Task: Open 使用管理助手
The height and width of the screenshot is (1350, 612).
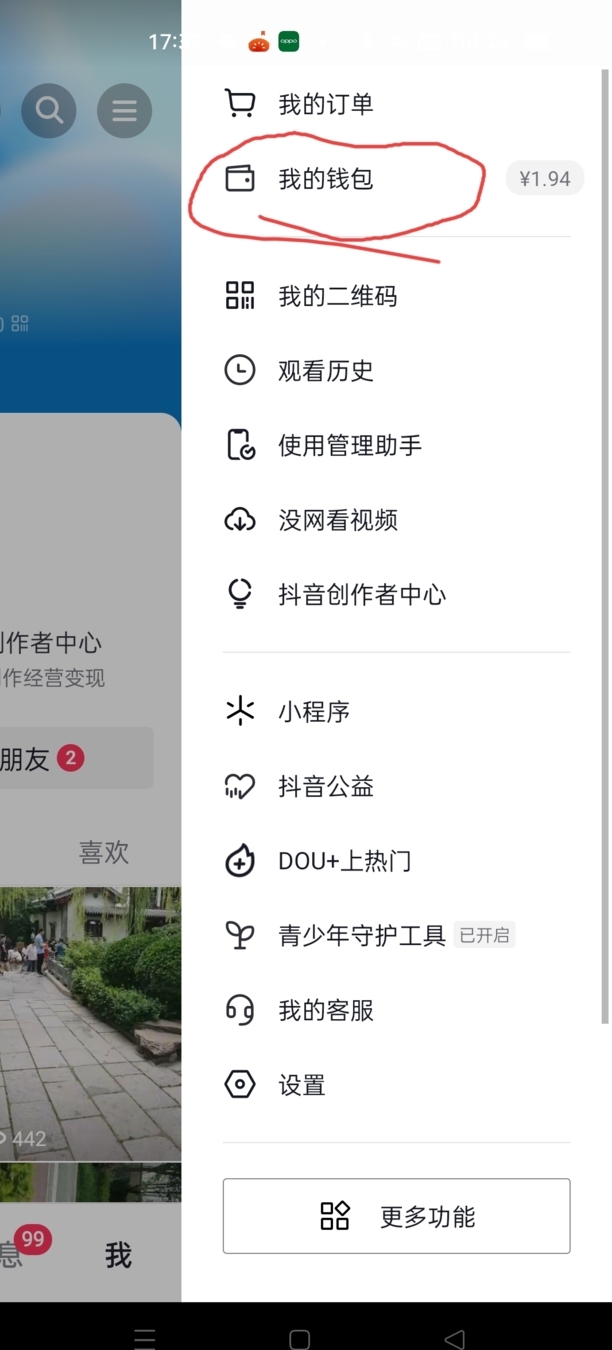Action: 349,446
